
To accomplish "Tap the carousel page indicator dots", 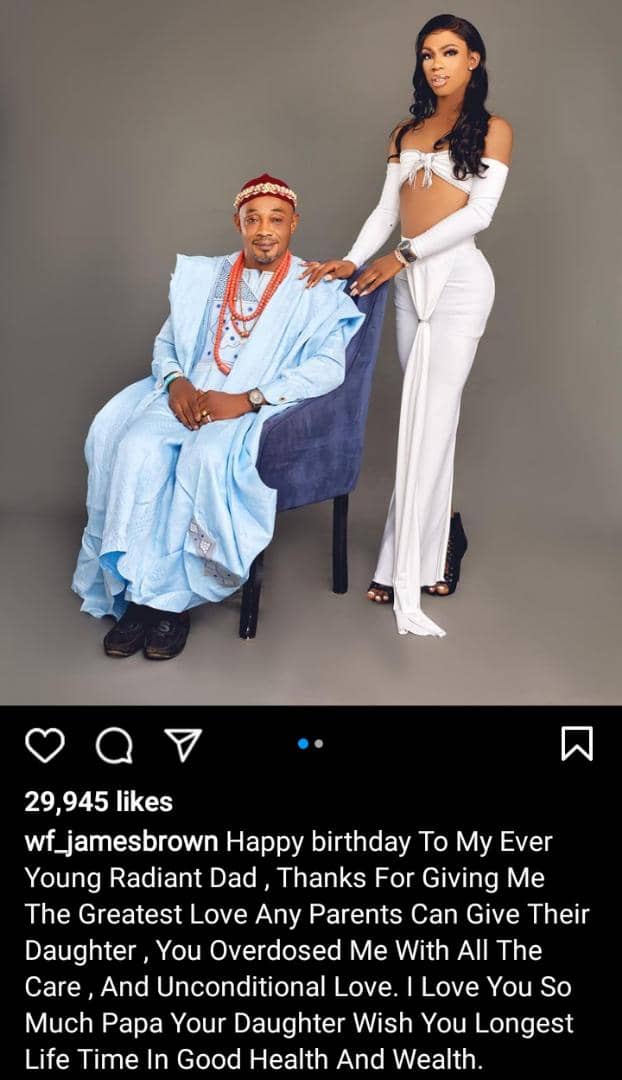I will (x=311, y=743).
